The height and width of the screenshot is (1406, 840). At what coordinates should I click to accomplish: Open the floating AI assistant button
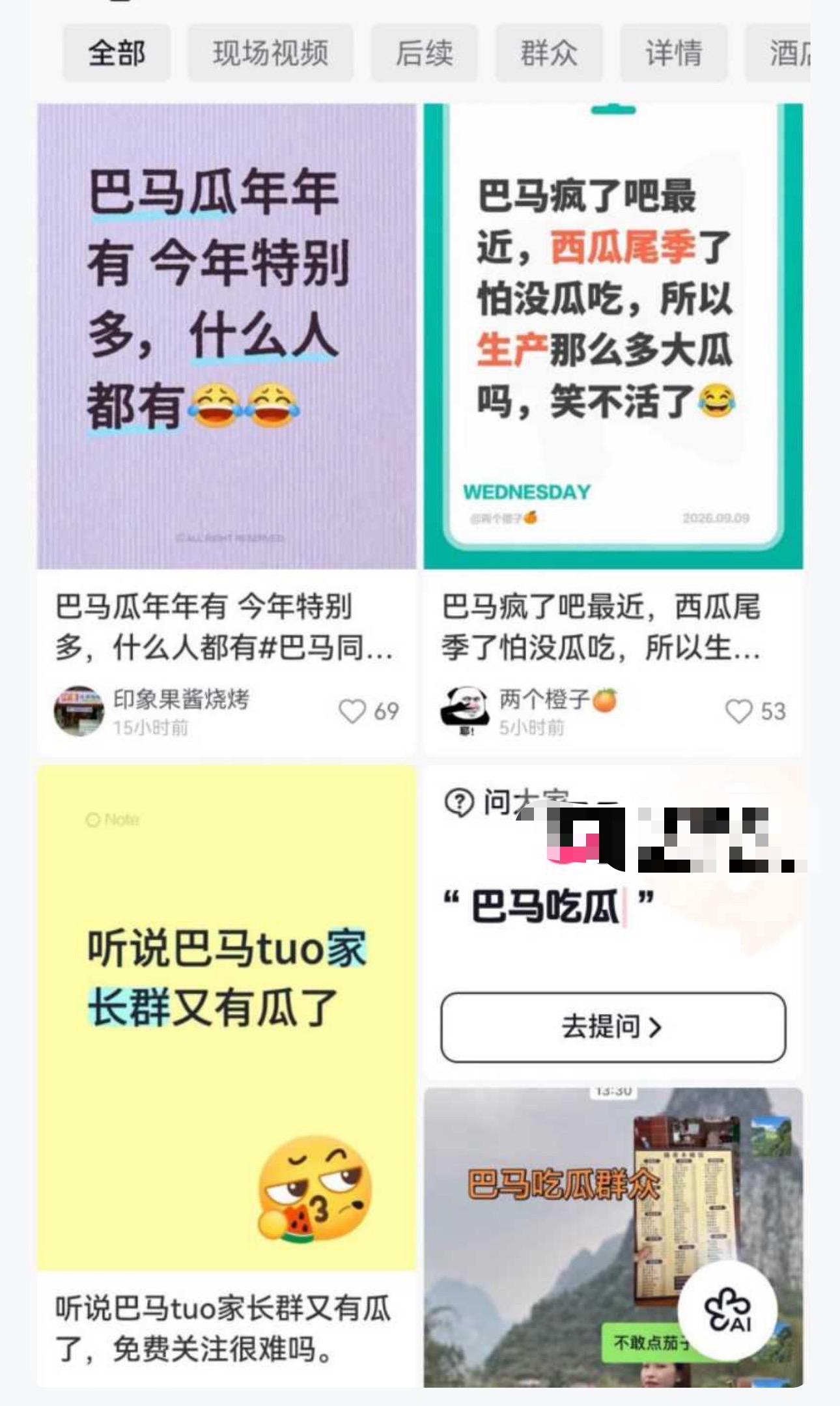tap(727, 1310)
